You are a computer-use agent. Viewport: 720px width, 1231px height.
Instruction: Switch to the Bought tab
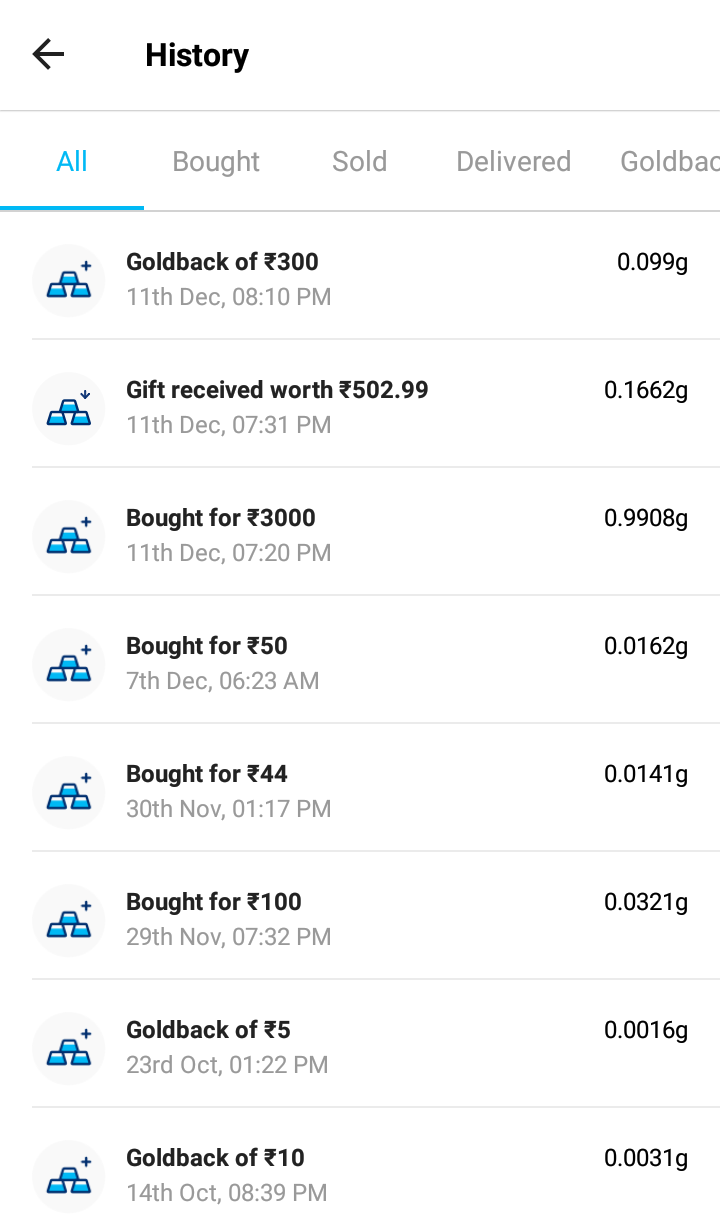click(216, 161)
